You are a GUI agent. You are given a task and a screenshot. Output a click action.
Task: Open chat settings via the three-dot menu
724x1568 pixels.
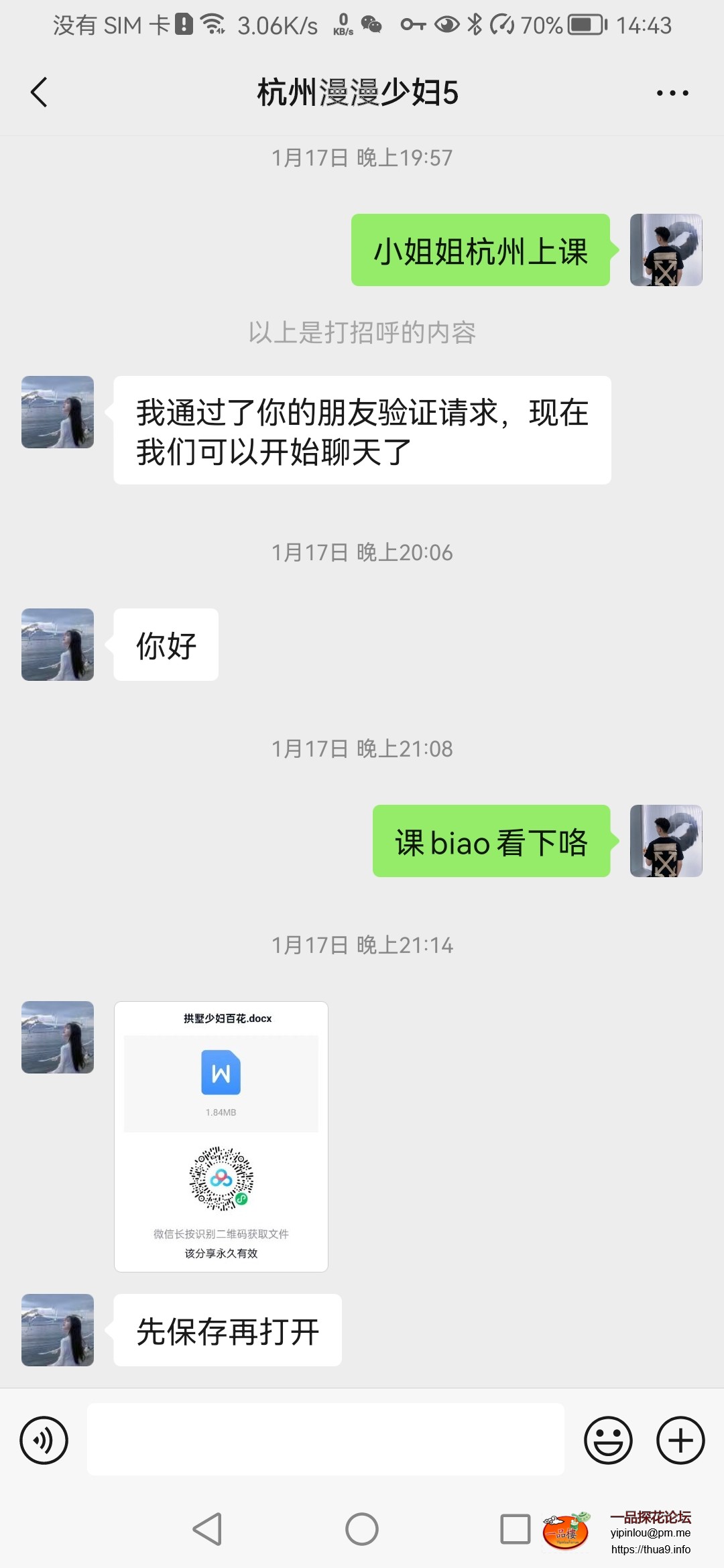click(673, 92)
